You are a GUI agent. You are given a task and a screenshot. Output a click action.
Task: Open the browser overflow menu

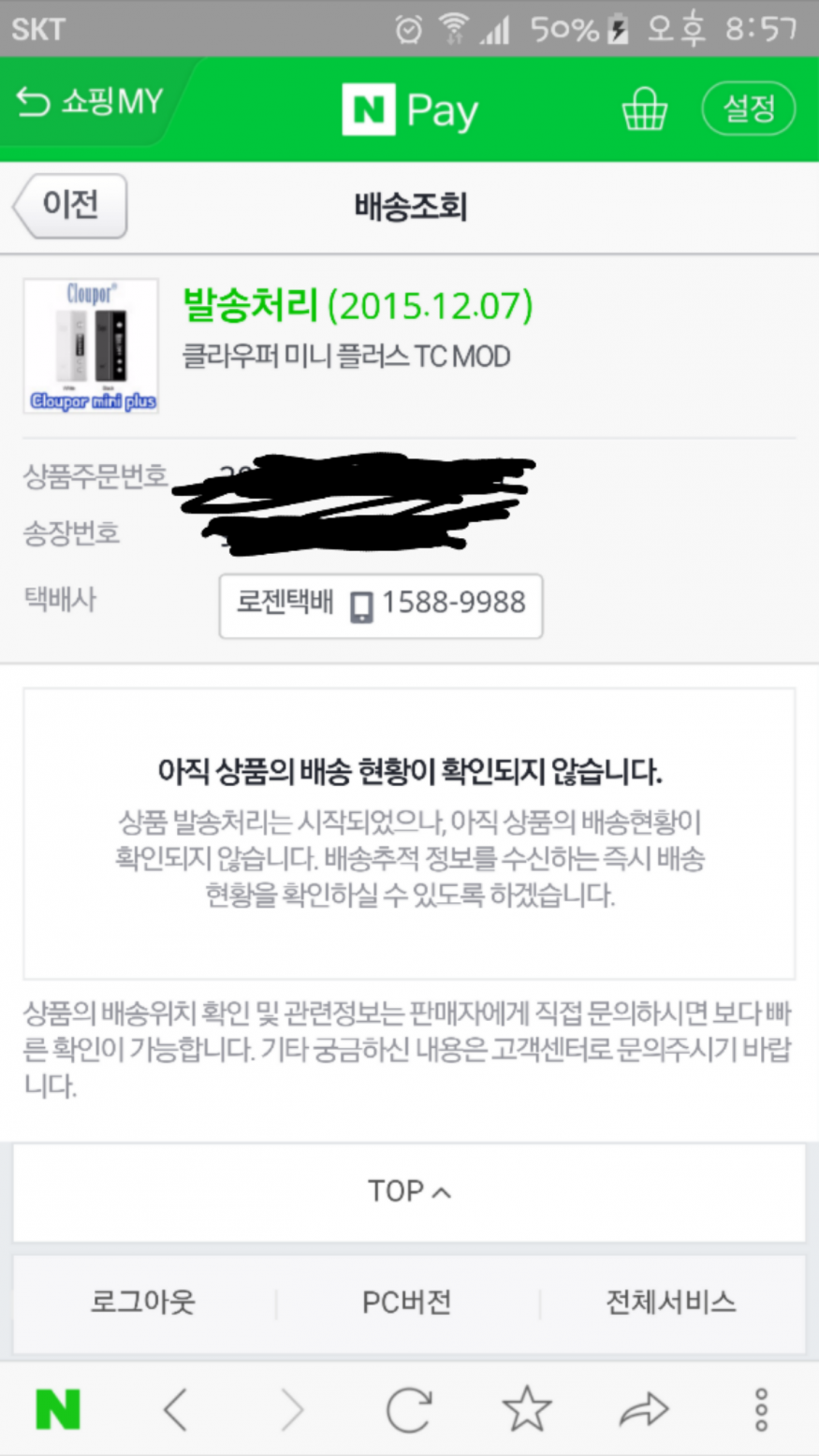[x=761, y=1408]
